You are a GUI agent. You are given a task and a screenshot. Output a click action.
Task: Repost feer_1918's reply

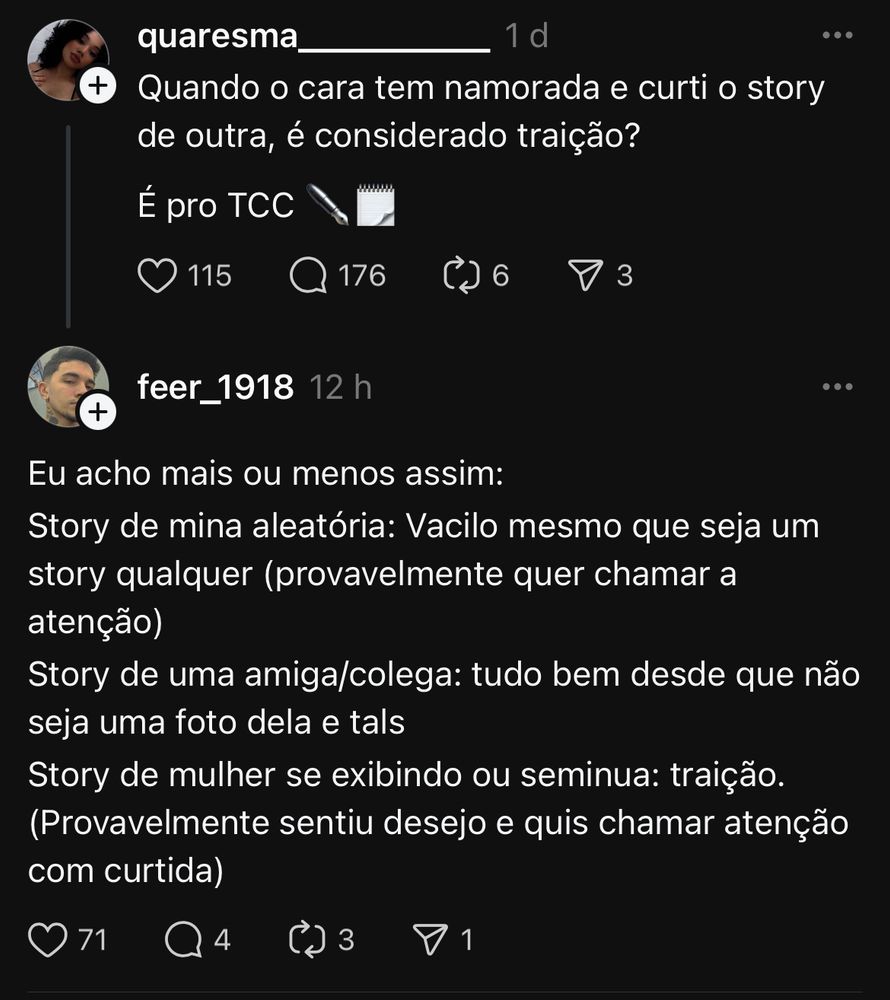308,938
